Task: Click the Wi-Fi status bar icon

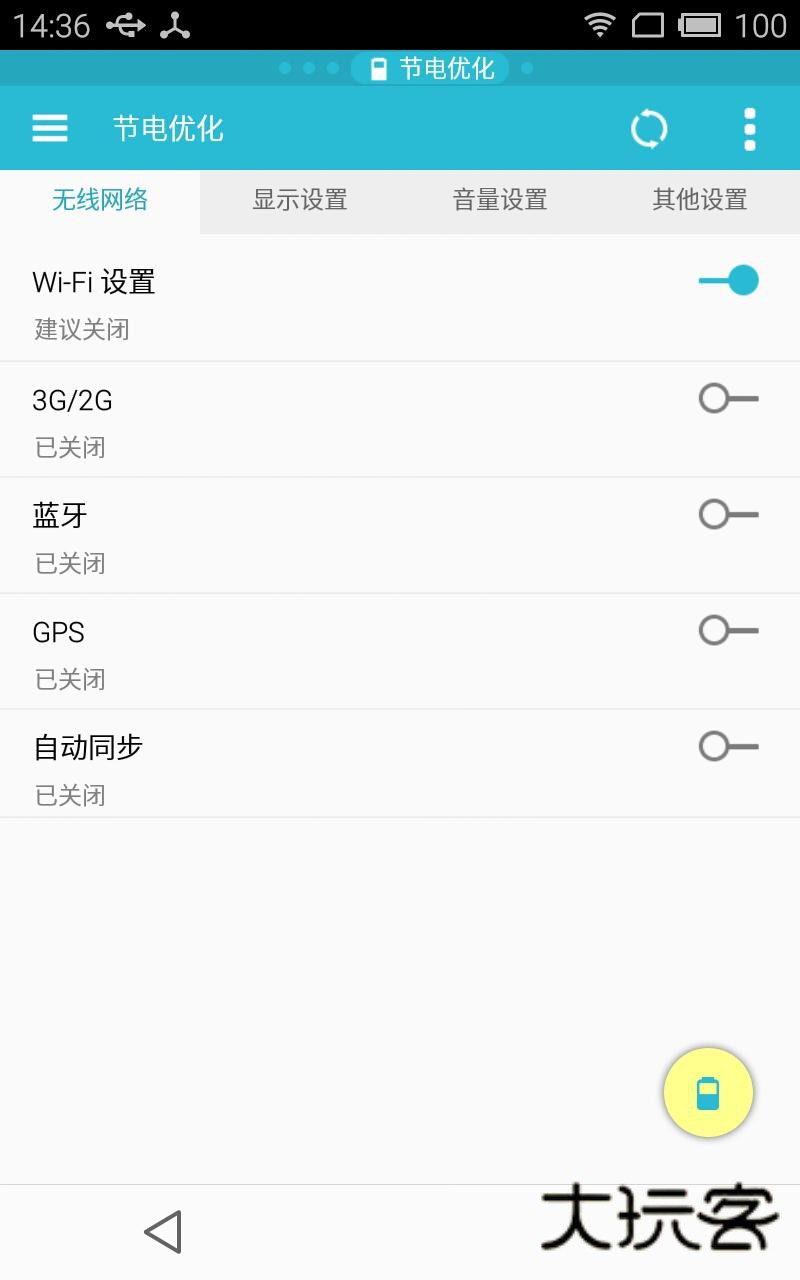Action: tap(601, 25)
